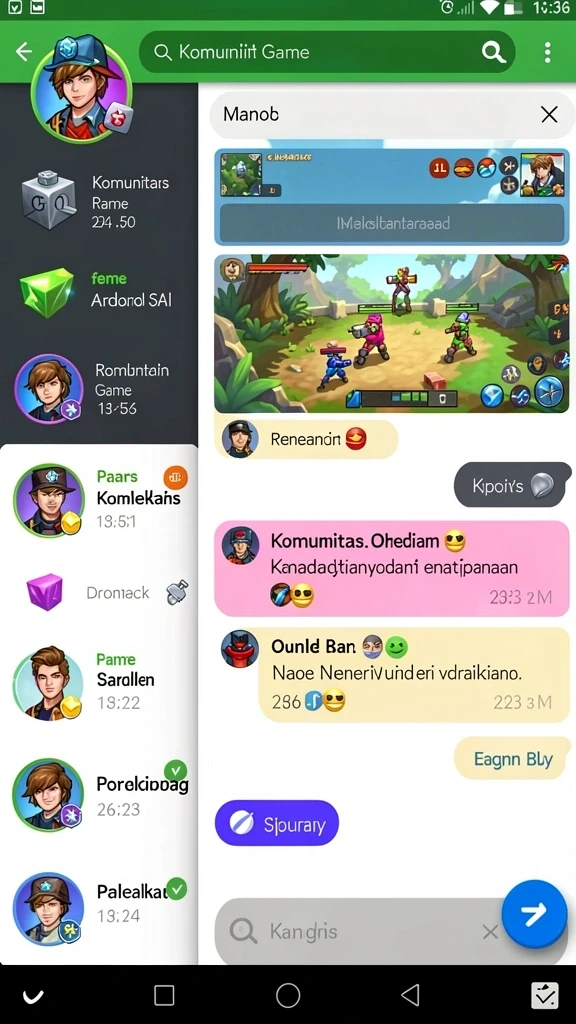Open the Palealkat conversation
This screenshot has width=576, height=1024.
[99, 908]
